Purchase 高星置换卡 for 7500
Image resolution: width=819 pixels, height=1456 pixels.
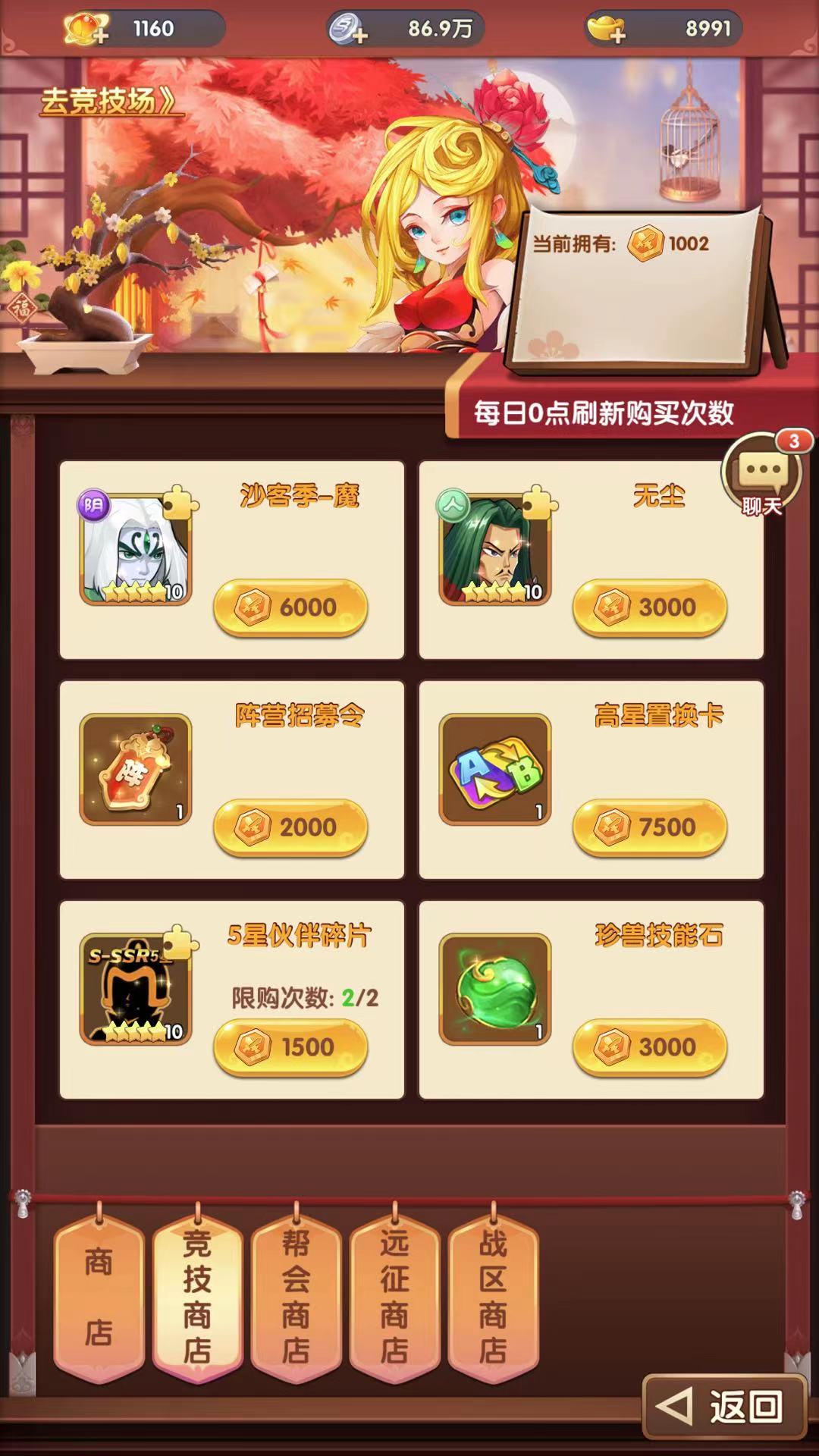pyautogui.click(x=650, y=827)
